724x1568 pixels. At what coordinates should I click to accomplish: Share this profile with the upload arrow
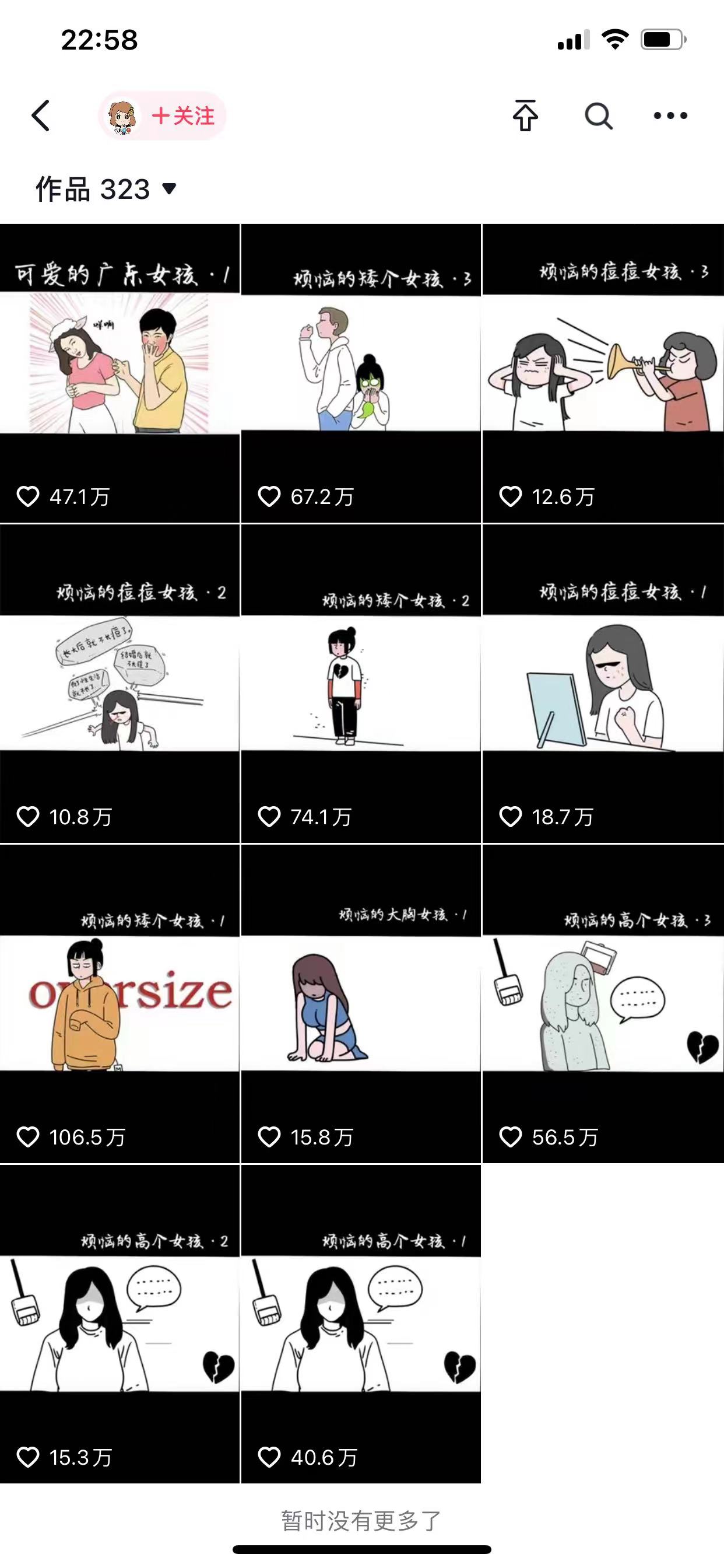pyautogui.click(x=525, y=116)
